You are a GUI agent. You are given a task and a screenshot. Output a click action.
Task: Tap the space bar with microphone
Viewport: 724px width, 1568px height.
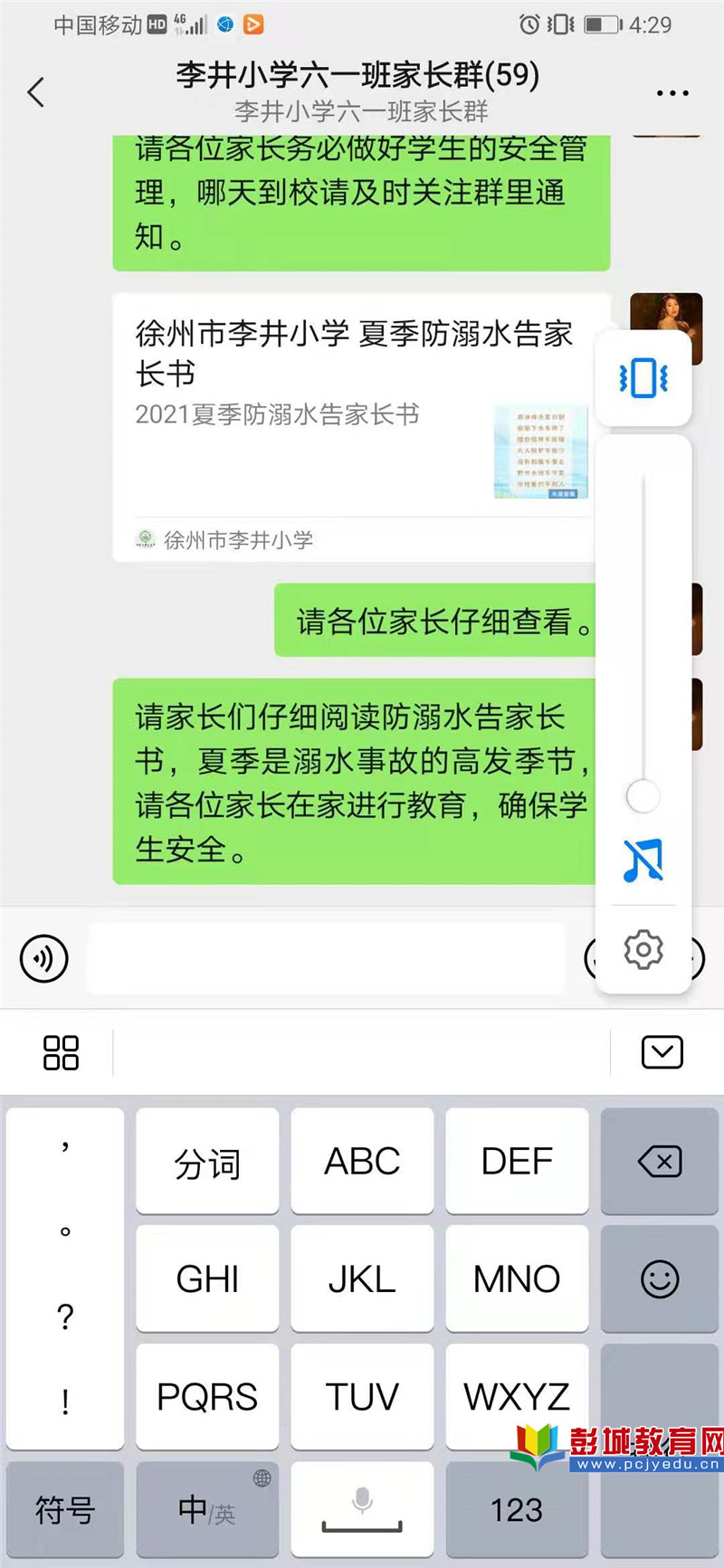tap(362, 1509)
